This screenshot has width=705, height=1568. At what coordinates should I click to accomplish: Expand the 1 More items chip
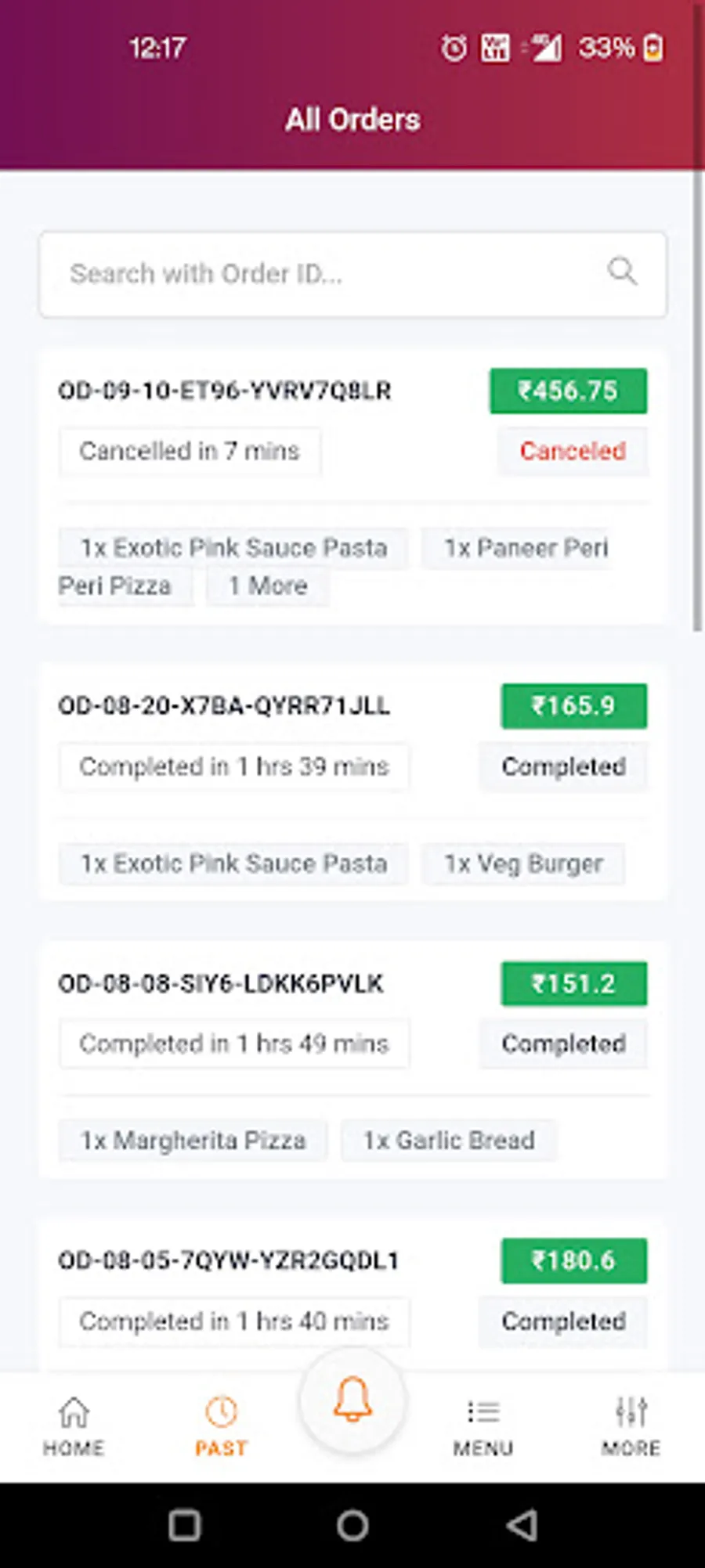268,586
